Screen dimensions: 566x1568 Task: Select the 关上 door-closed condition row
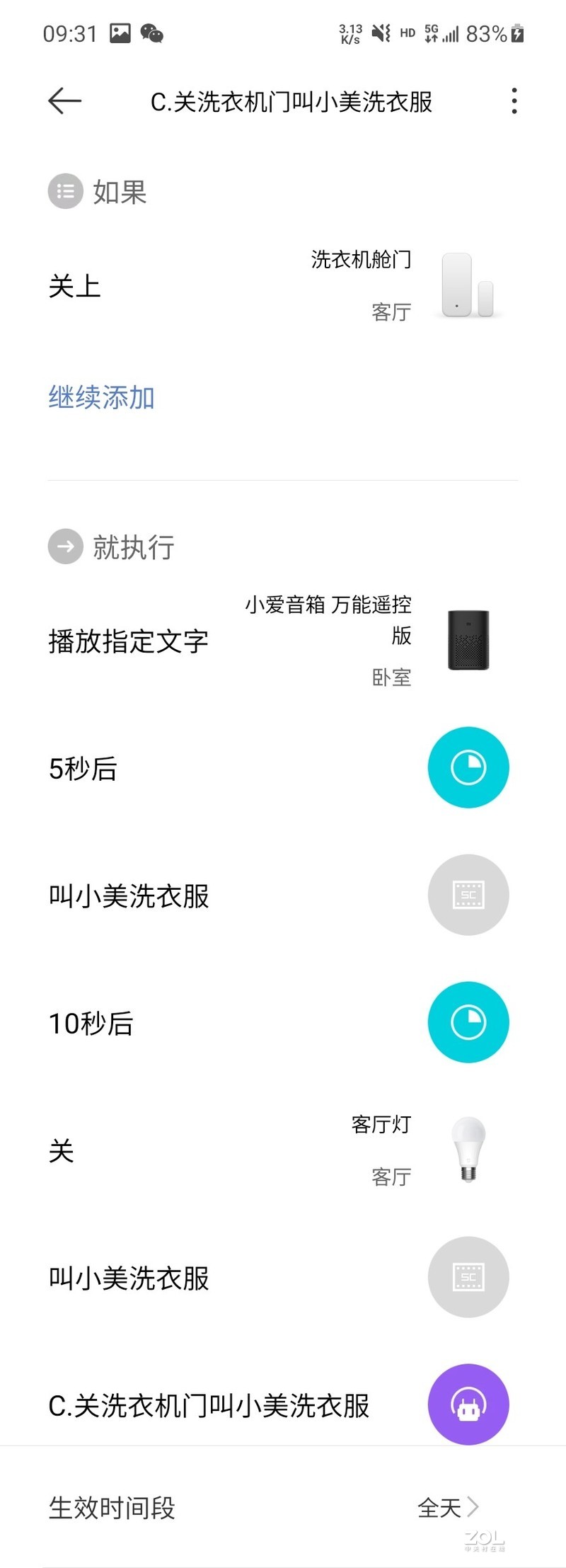click(212, 287)
